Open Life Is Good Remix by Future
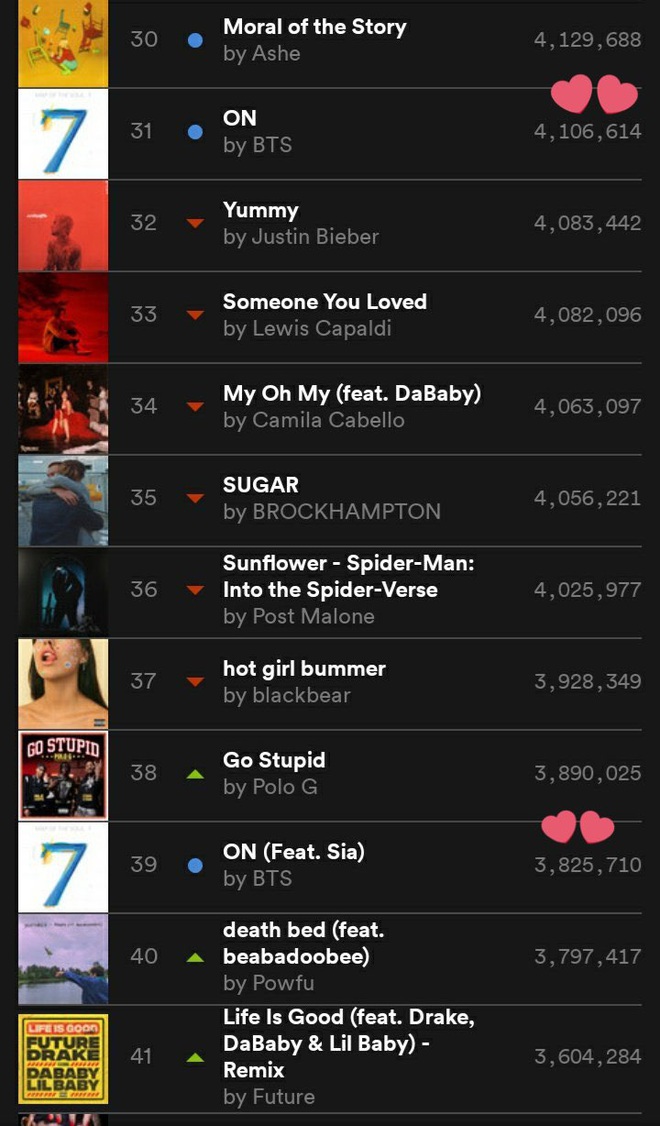The width and height of the screenshot is (660, 1126). (330, 1058)
